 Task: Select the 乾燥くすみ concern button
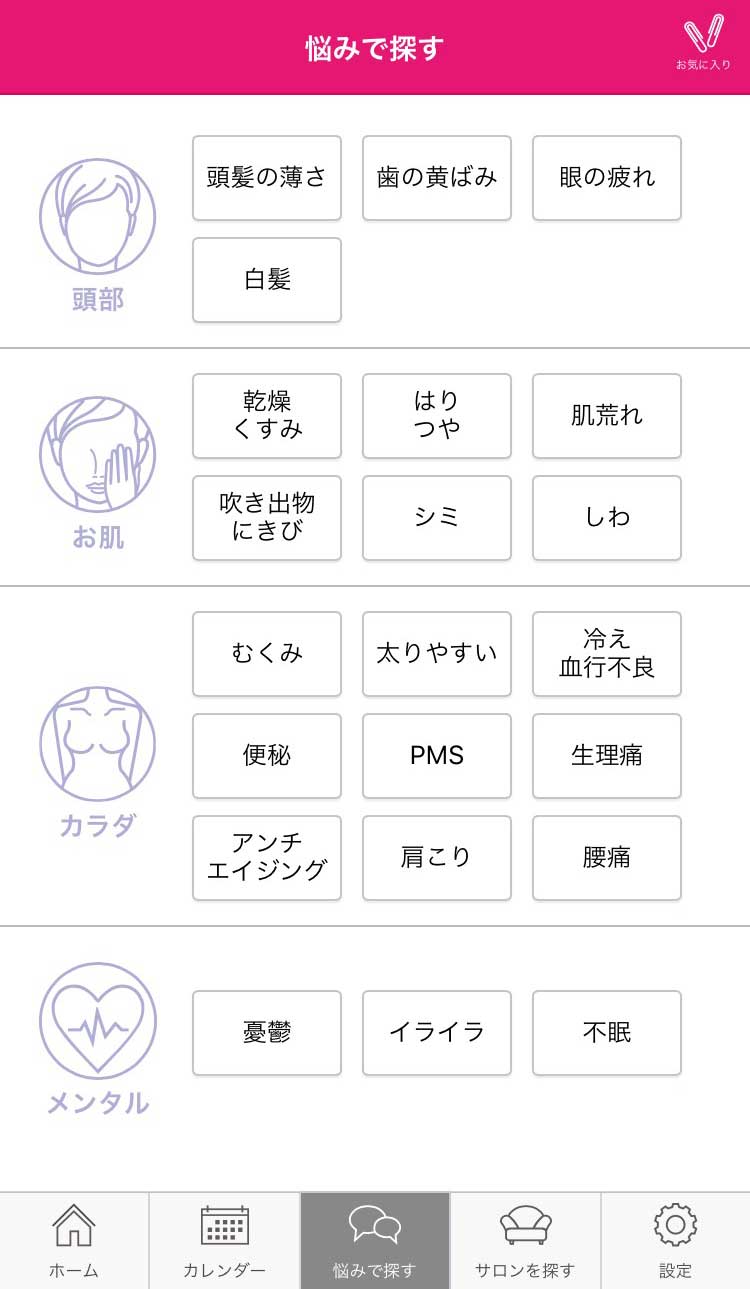point(266,416)
